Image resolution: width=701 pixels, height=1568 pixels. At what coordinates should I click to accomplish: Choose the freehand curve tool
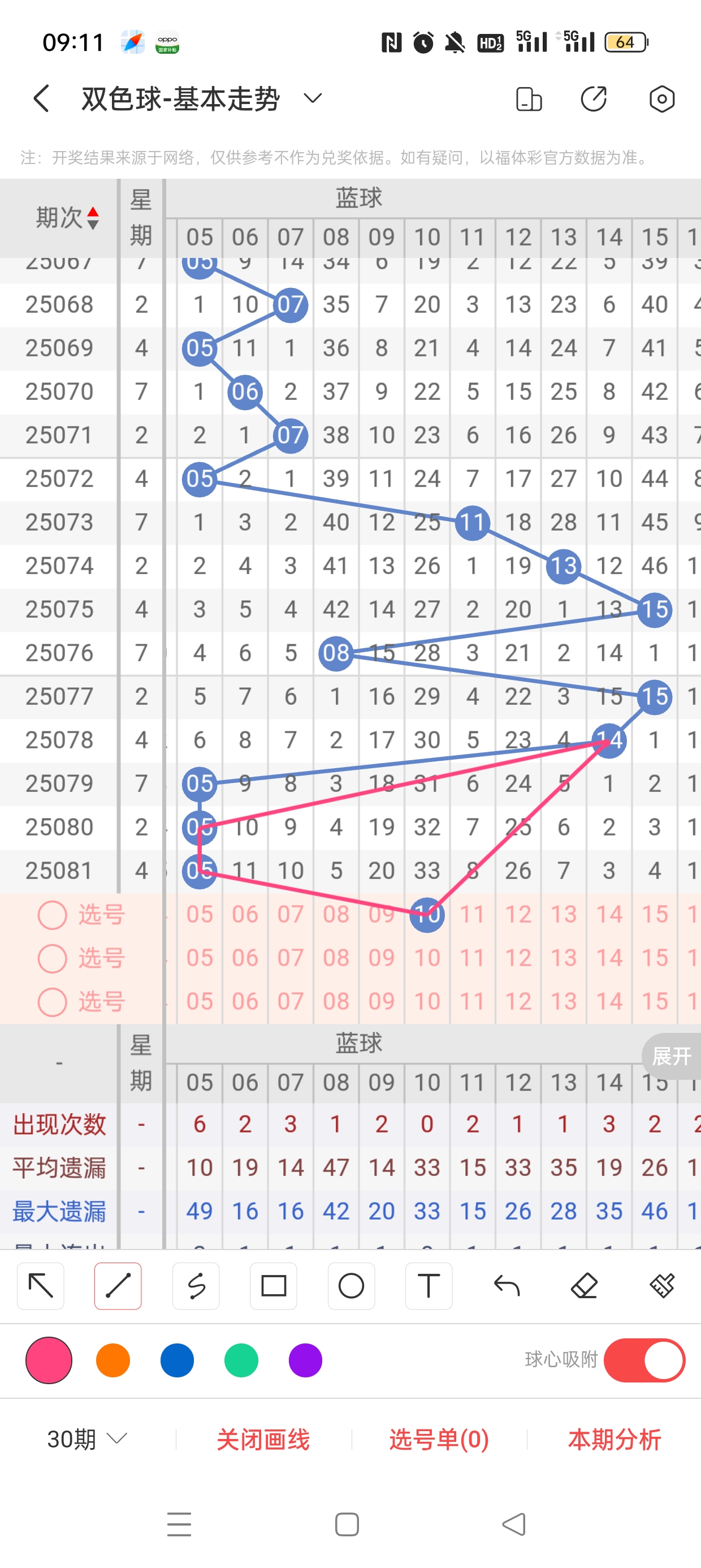196,1286
